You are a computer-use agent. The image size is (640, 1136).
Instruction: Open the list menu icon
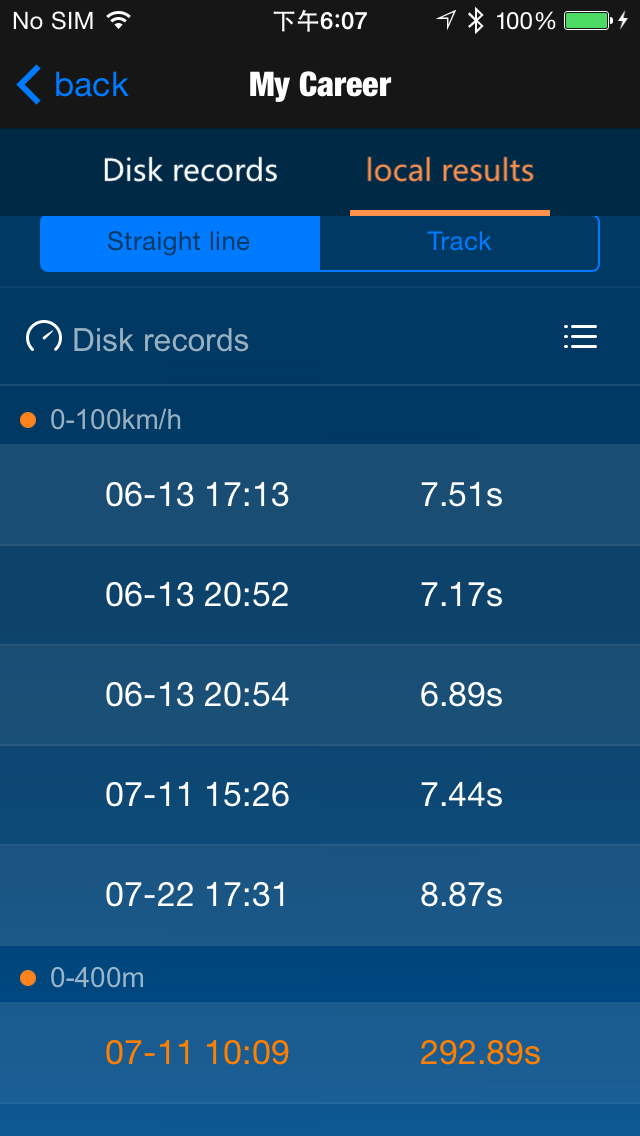[581, 337]
